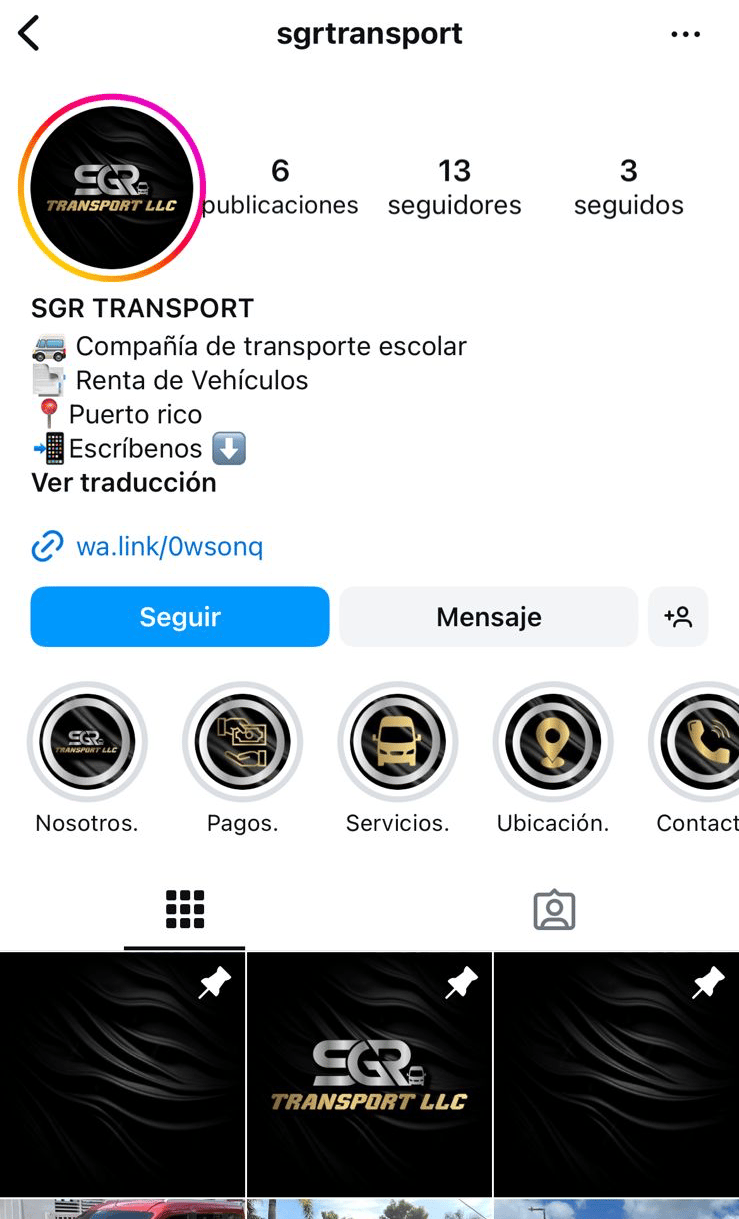Image resolution: width=739 pixels, height=1219 pixels.
Task: Send a message via Mensaje button
Action: pyautogui.click(x=488, y=617)
